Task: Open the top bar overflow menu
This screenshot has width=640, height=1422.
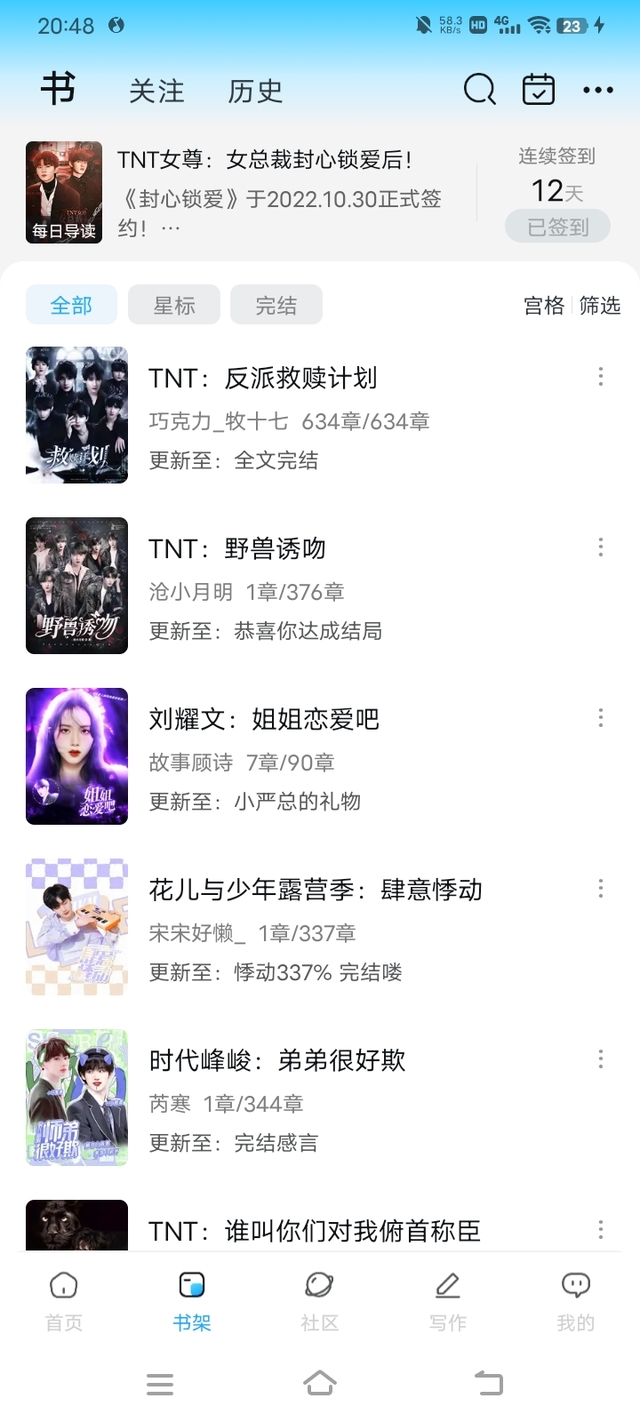Action: pos(598,90)
